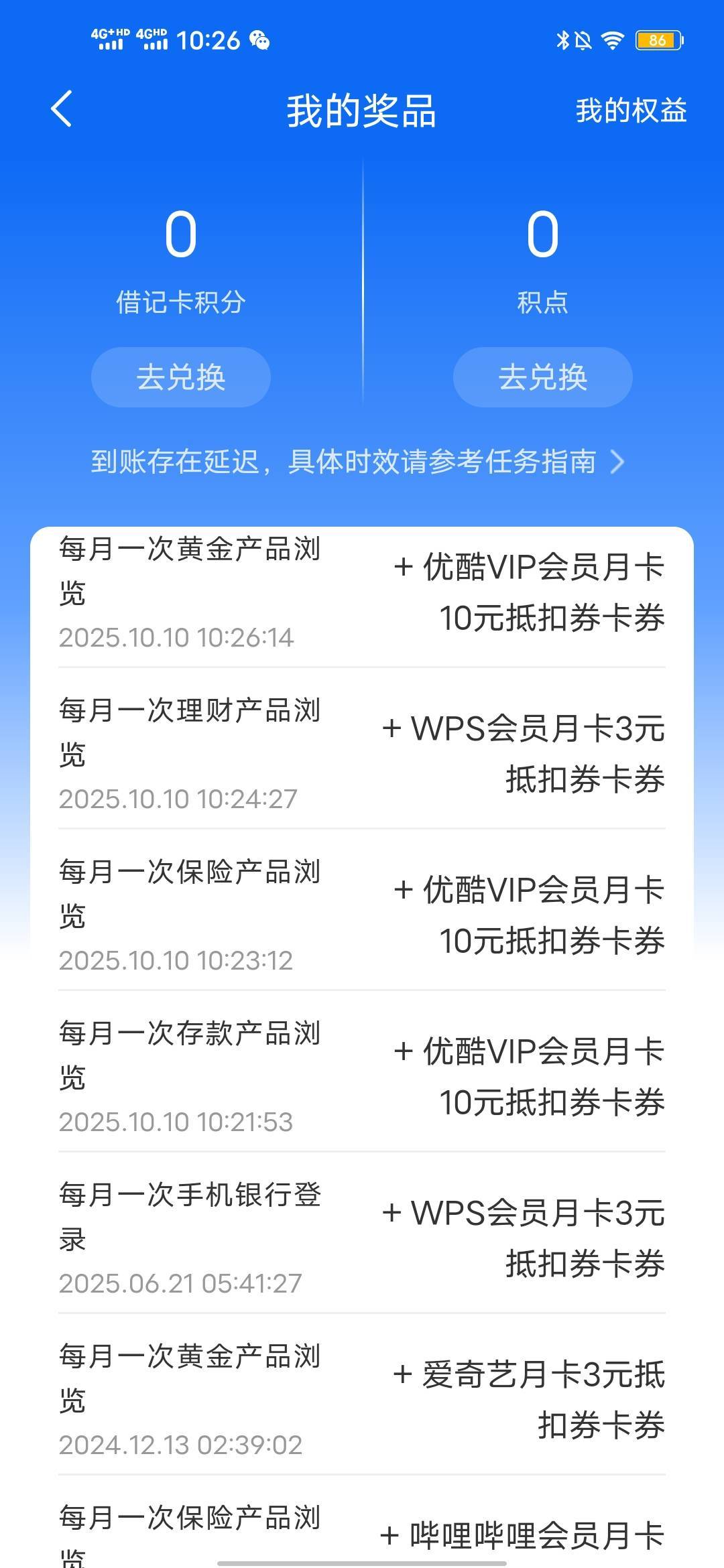The width and height of the screenshot is (724, 1568).
Task: Tap 去兑换 under 积点
Action: (x=542, y=377)
